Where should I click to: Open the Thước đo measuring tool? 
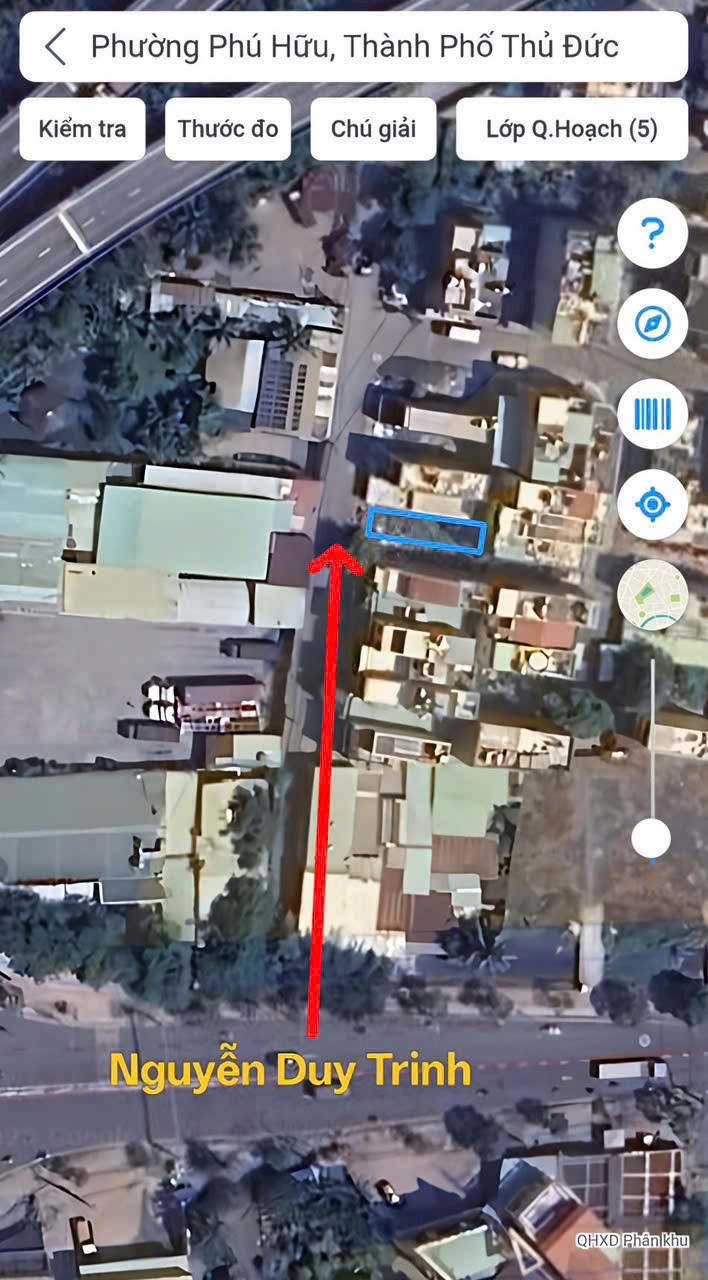[228, 129]
